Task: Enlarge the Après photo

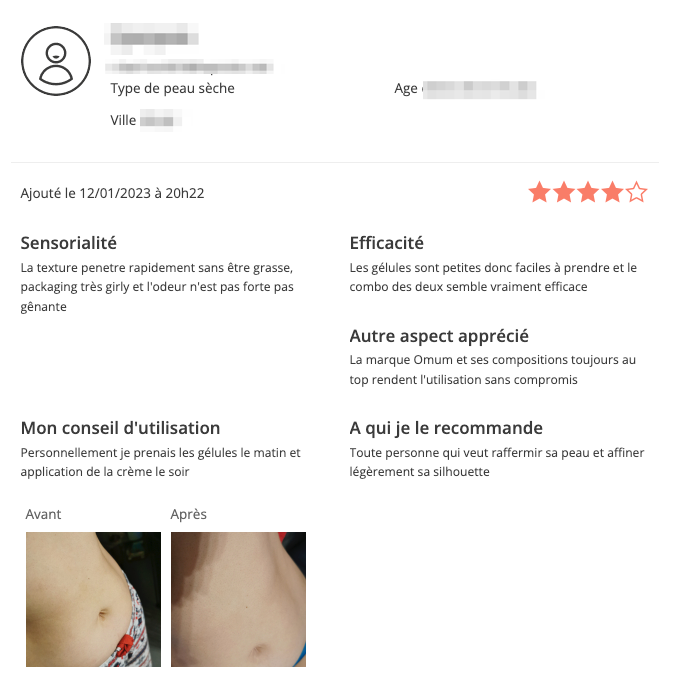Action: [x=238, y=598]
